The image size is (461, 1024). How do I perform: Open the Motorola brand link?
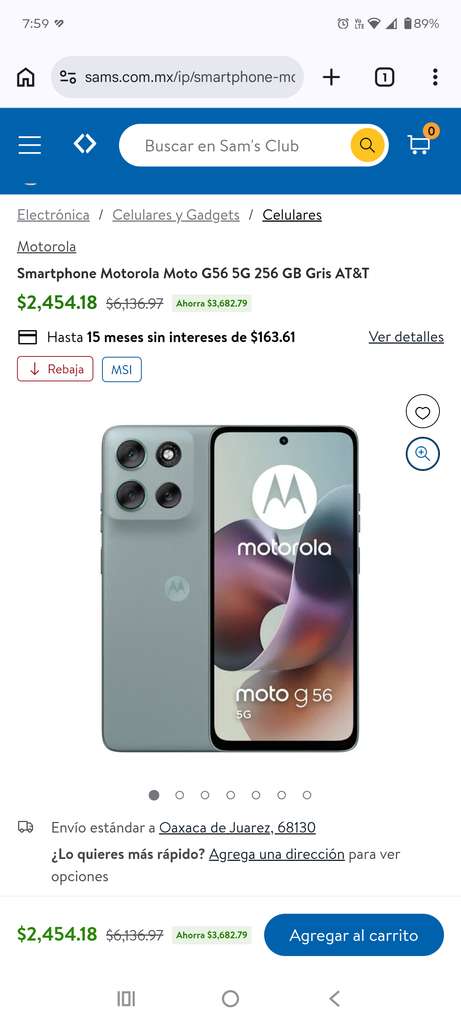coord(46,246)
